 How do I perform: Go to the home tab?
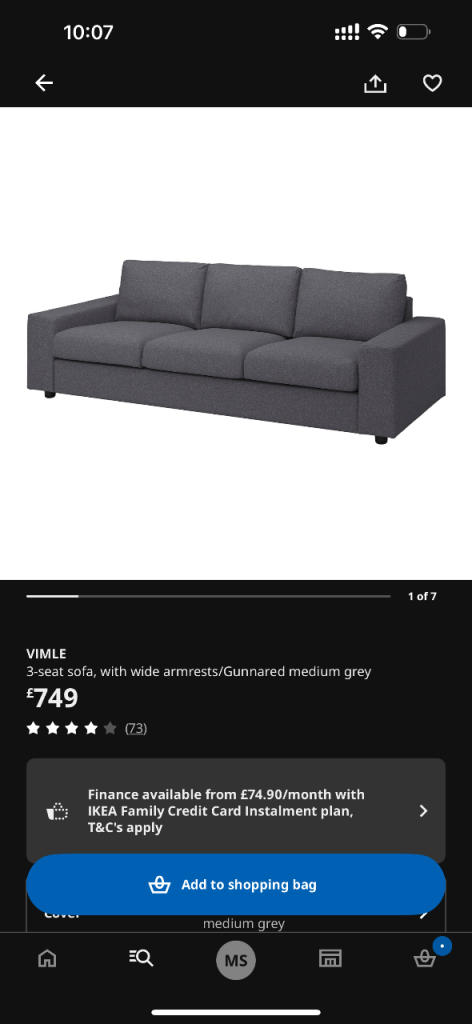point(47,958)
